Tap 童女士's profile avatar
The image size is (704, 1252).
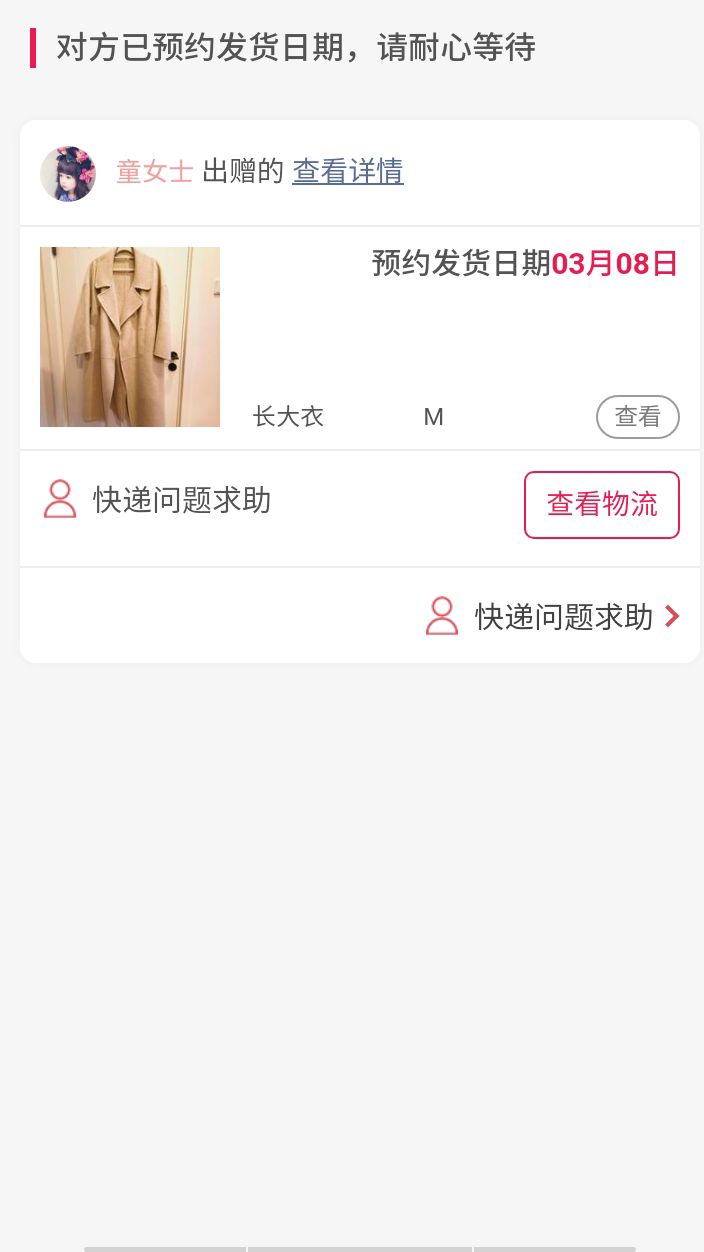click(68, 174)
